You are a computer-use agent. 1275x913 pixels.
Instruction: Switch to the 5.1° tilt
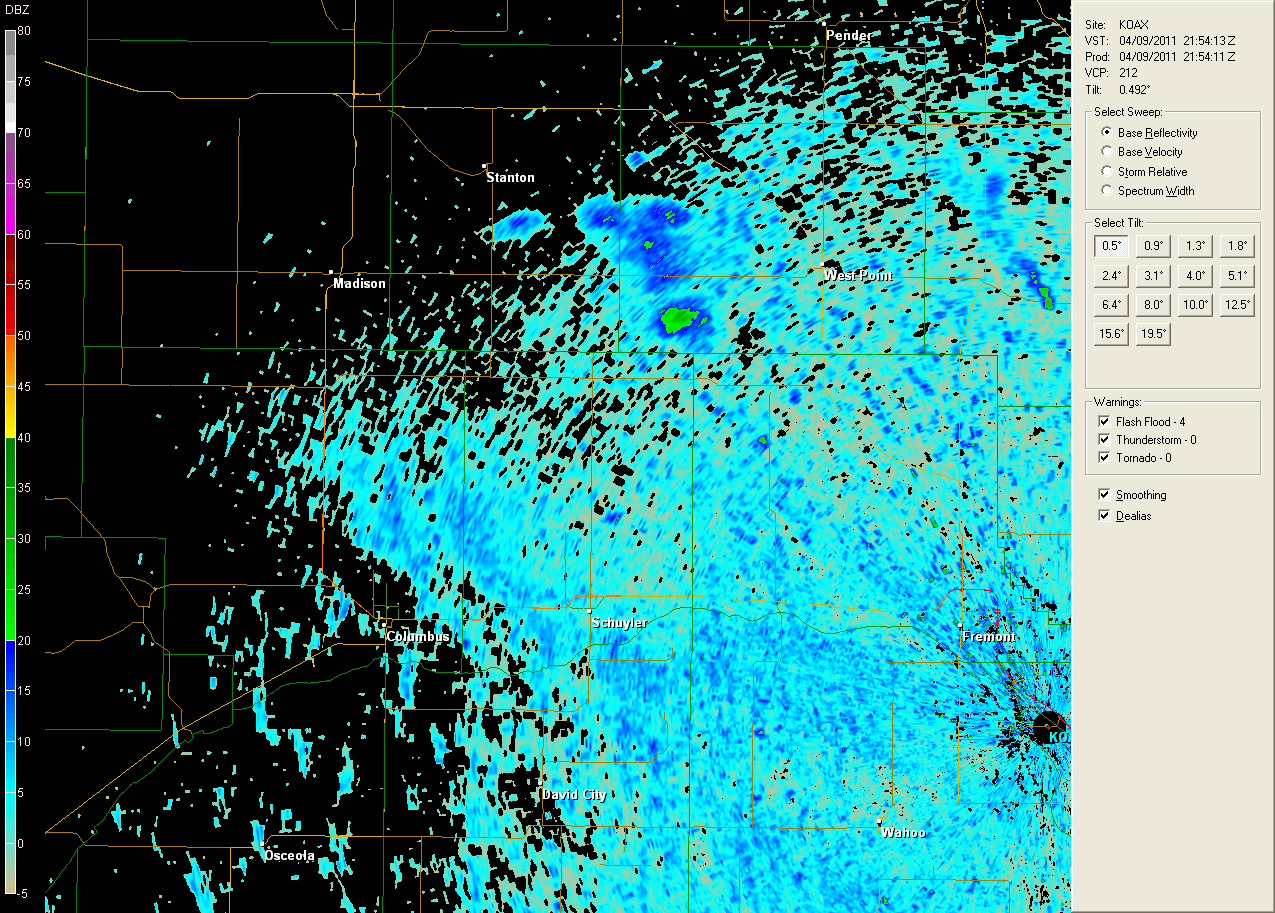pos(1237,275)
